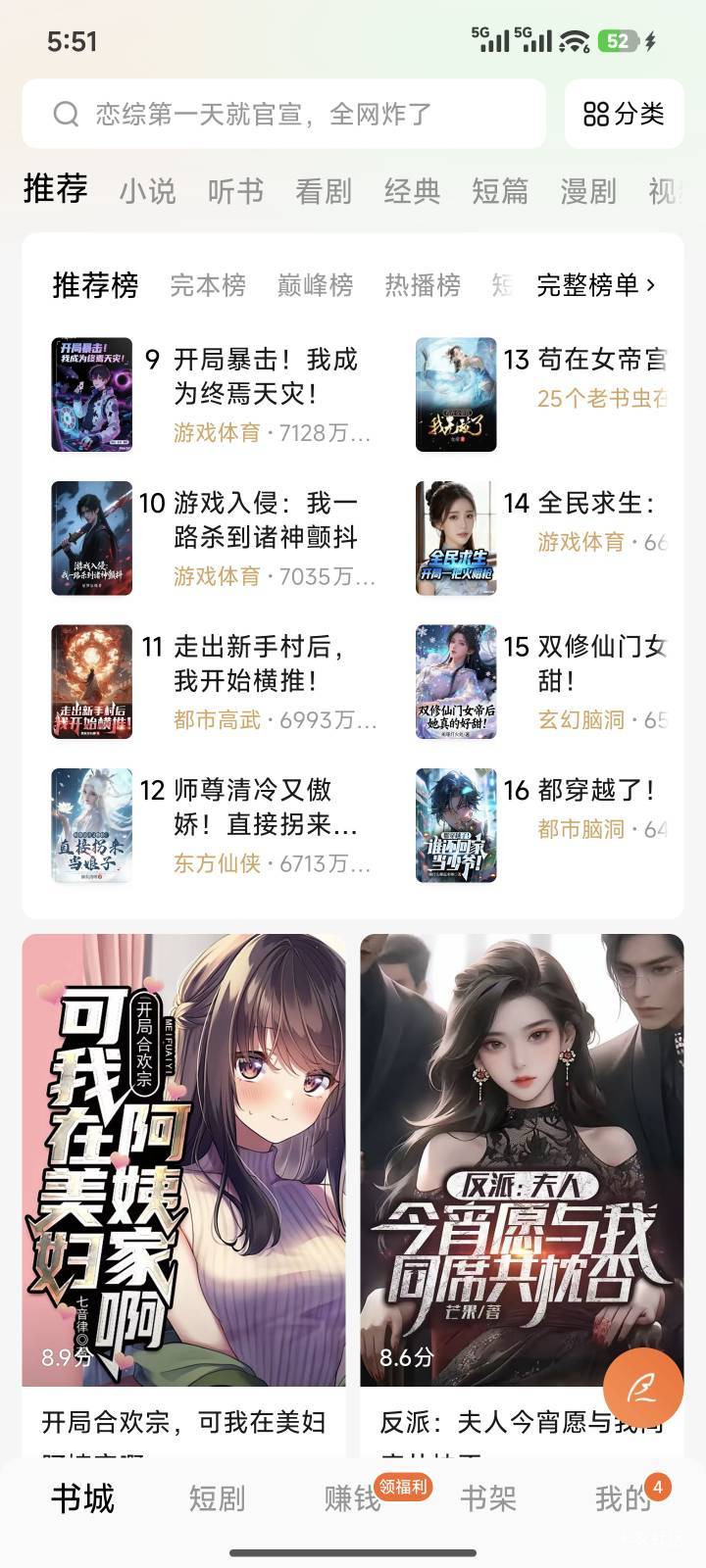Open the 分类 categories button
The height and width of the screenshot is (1568, 706).
pyautogui.click(x=624, y=114)
